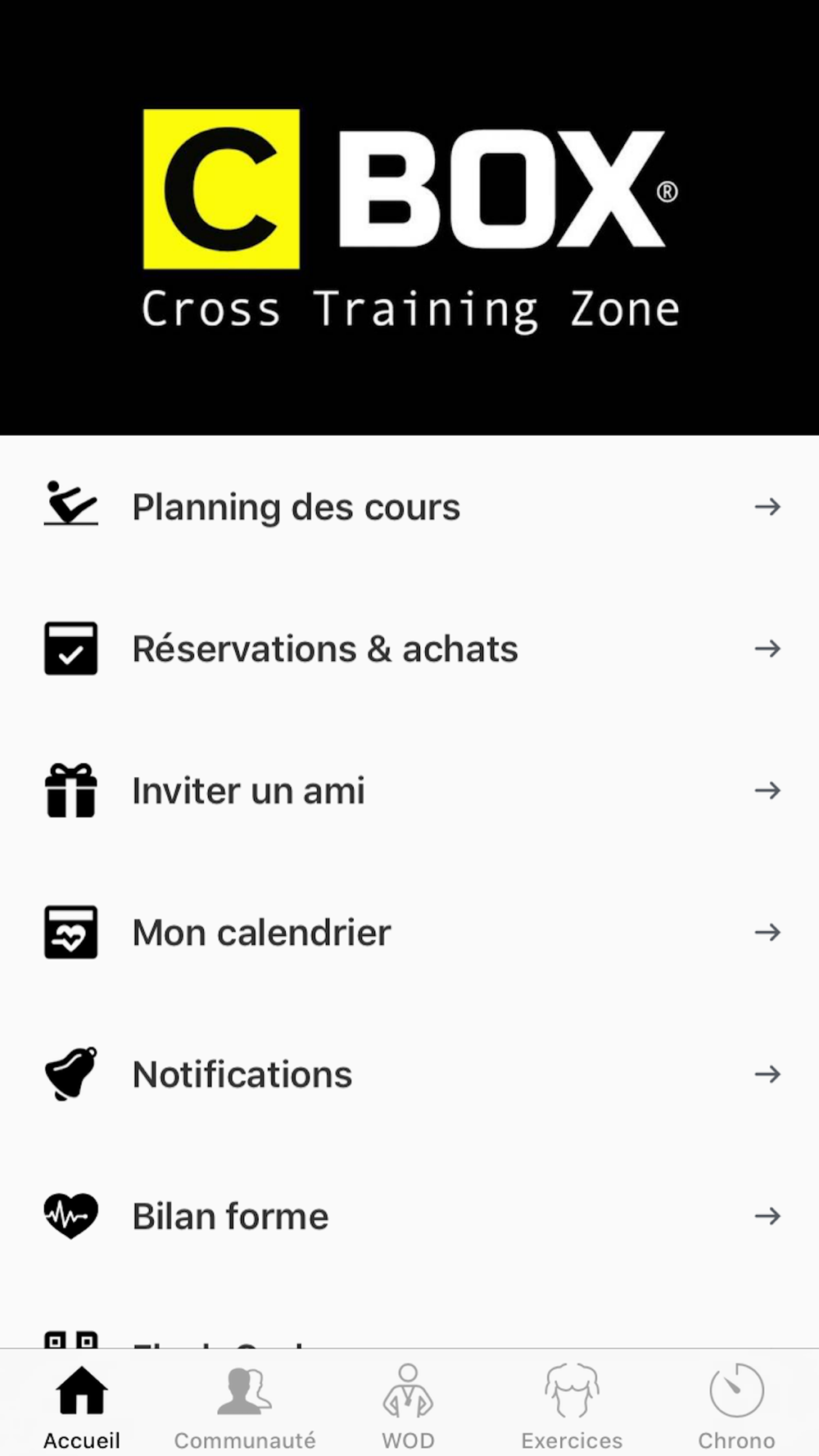This screenshot has height=1456, width=819.
Task: View Notifications row
Action: (409, 1074)
